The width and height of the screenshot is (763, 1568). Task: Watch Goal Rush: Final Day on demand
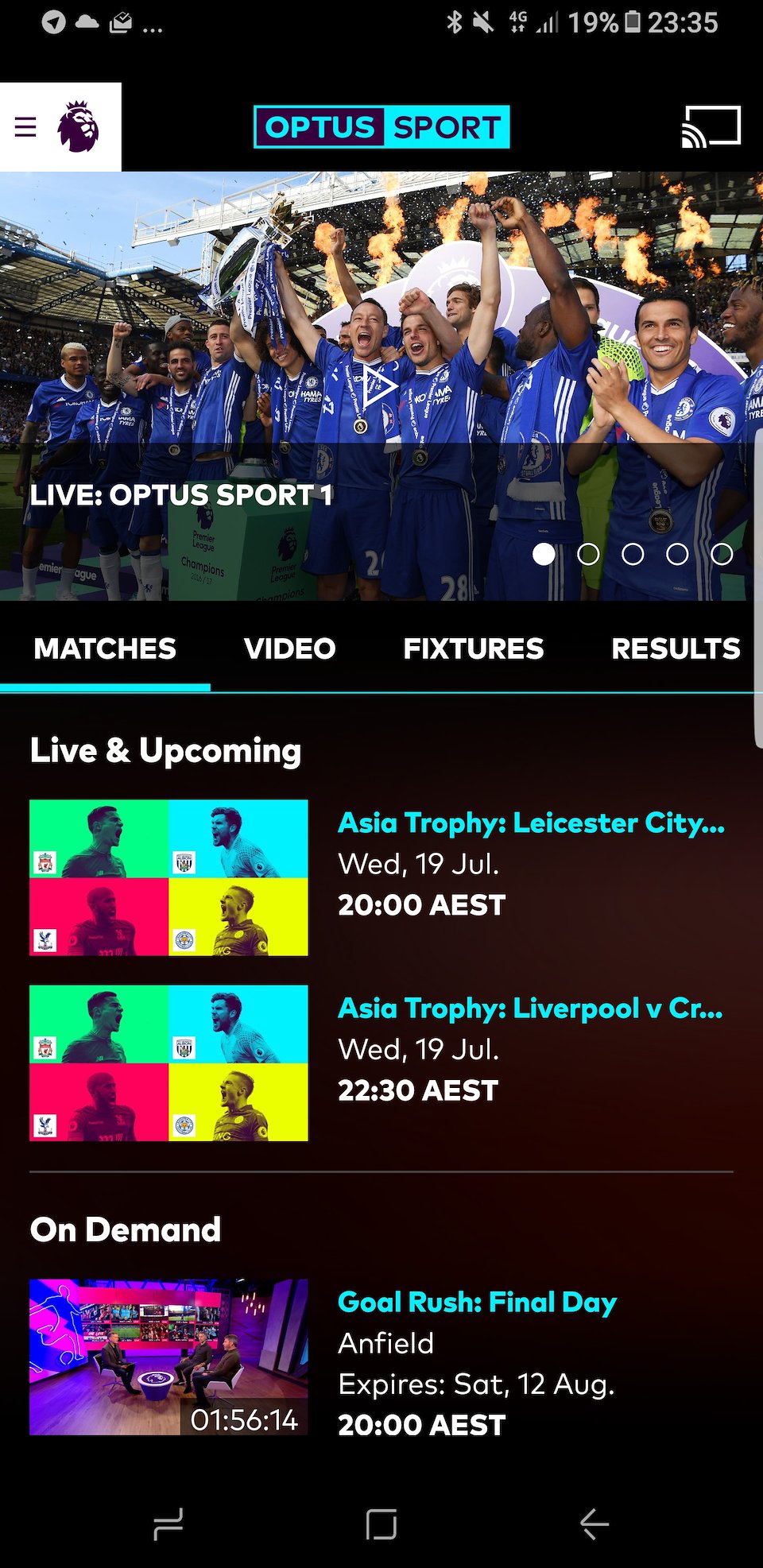tap(477, 1303)
